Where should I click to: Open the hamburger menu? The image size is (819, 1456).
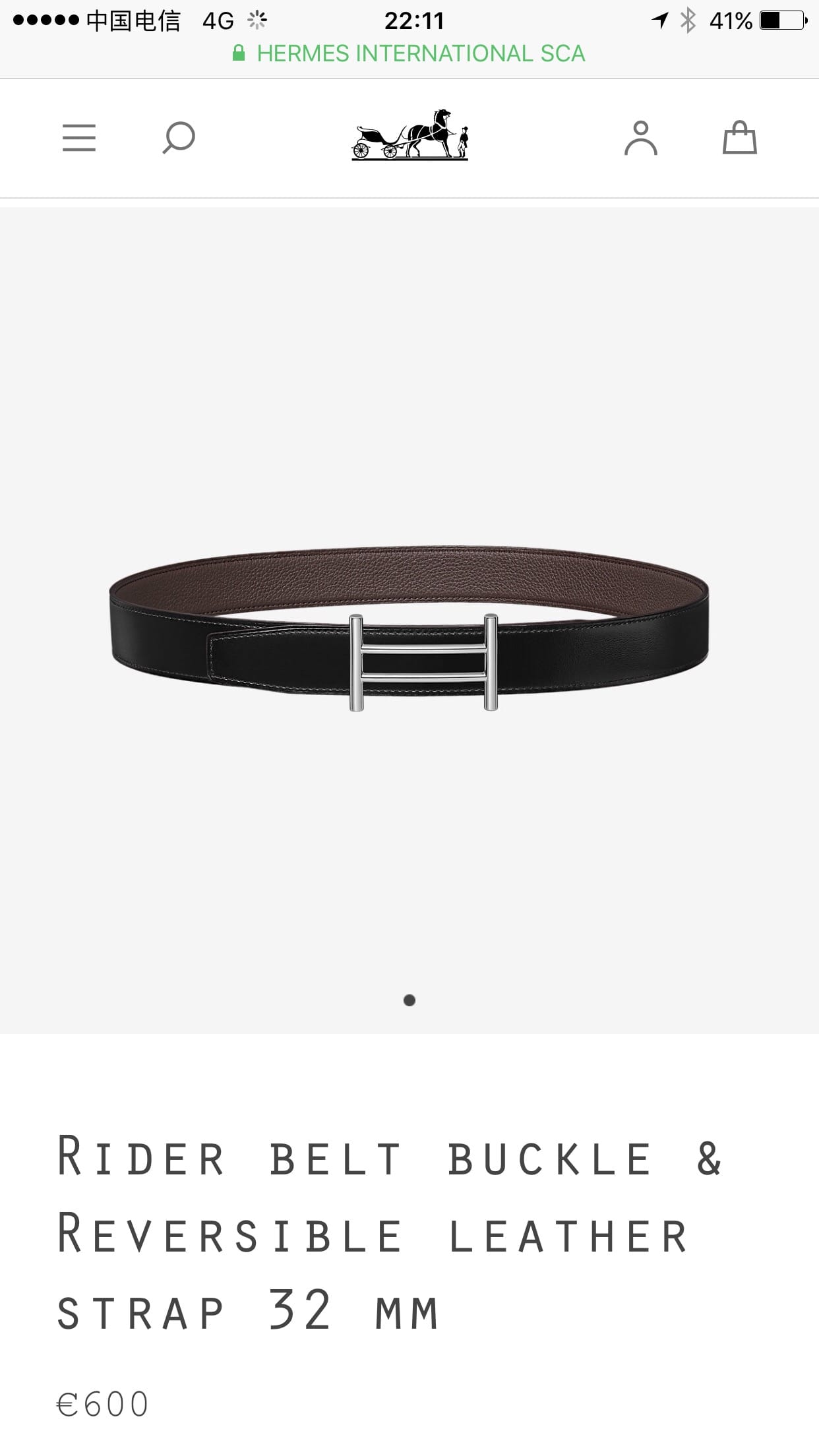79,138
